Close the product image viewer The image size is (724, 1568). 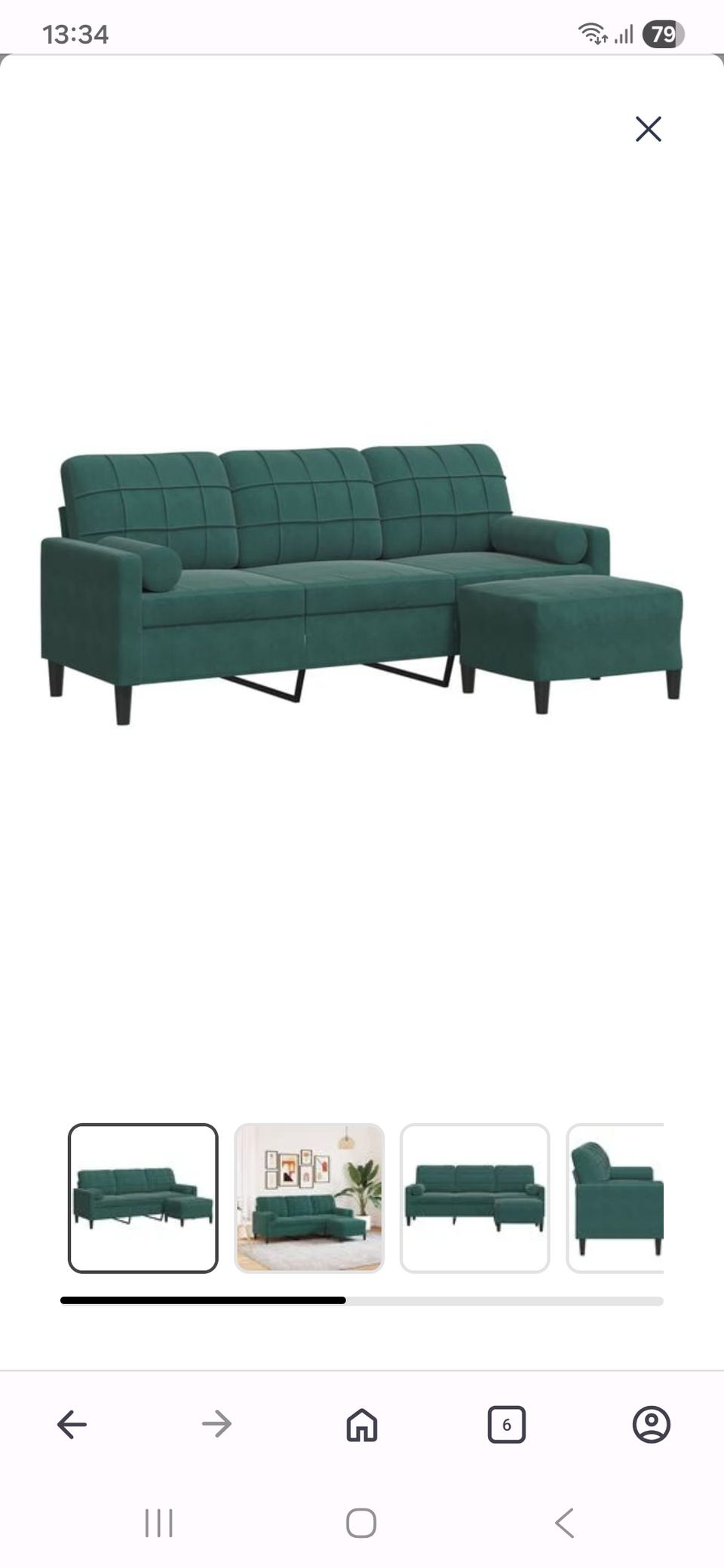click(x=648, y=129)
